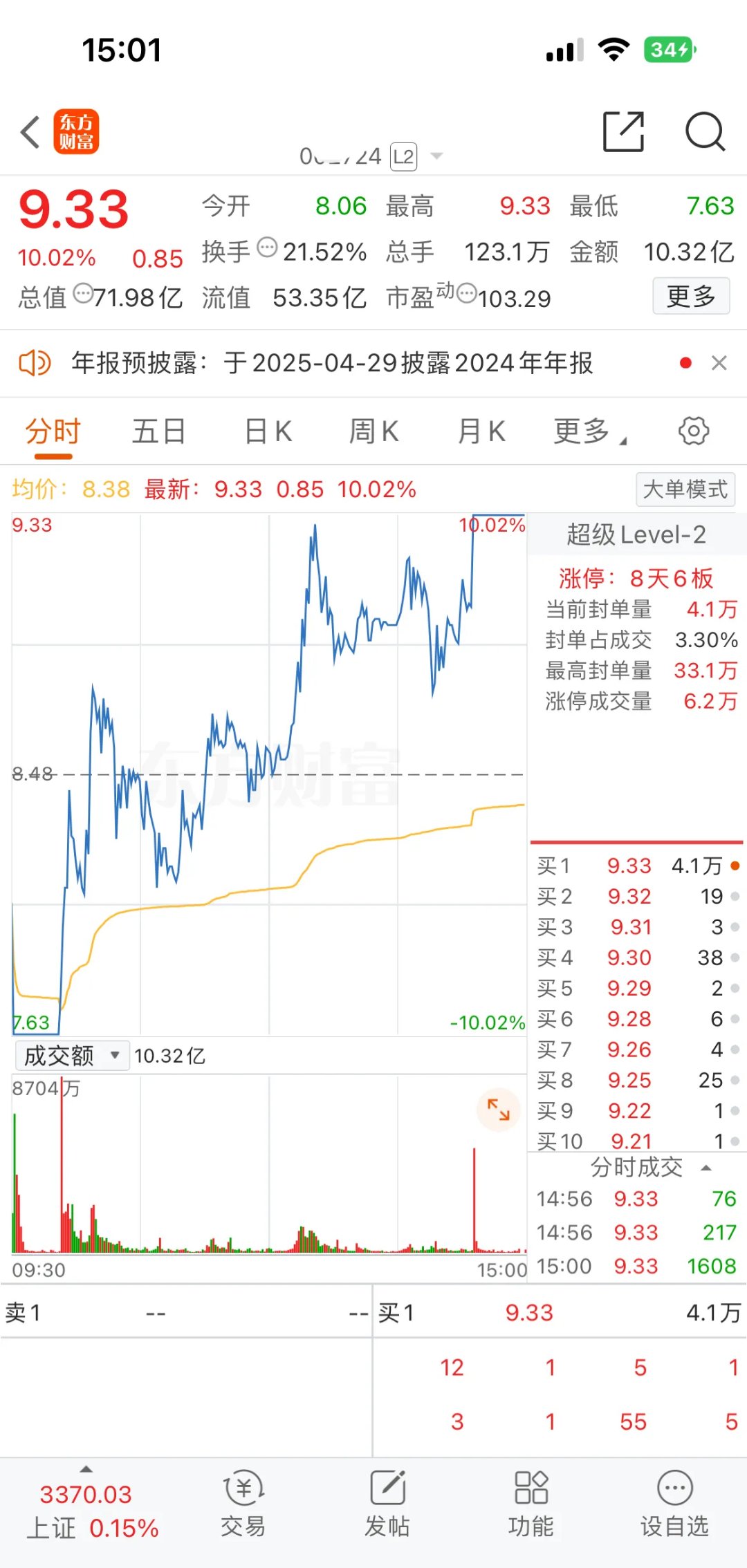
Task: Dismiss the 年报预披露 notice
Action: click(x=719, y=363)
